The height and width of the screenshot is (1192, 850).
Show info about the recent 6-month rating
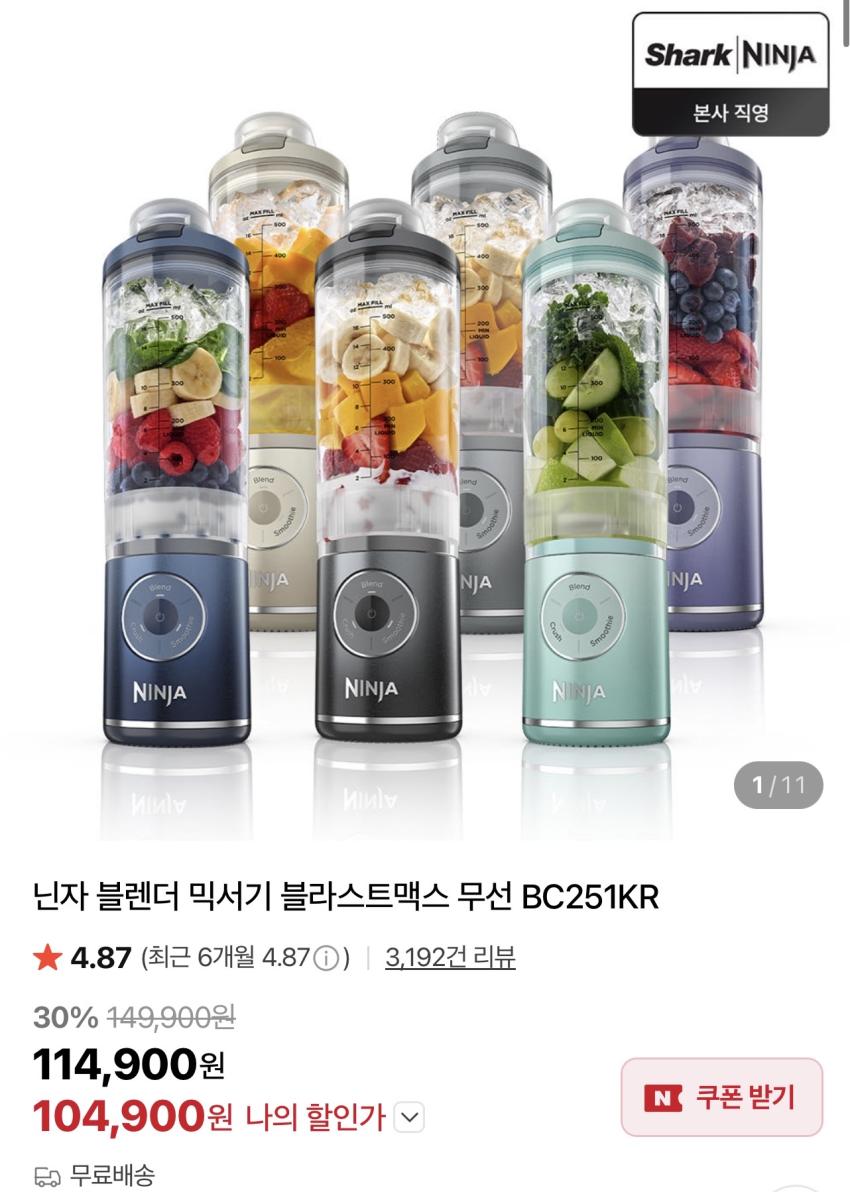(x=326, y=959)
